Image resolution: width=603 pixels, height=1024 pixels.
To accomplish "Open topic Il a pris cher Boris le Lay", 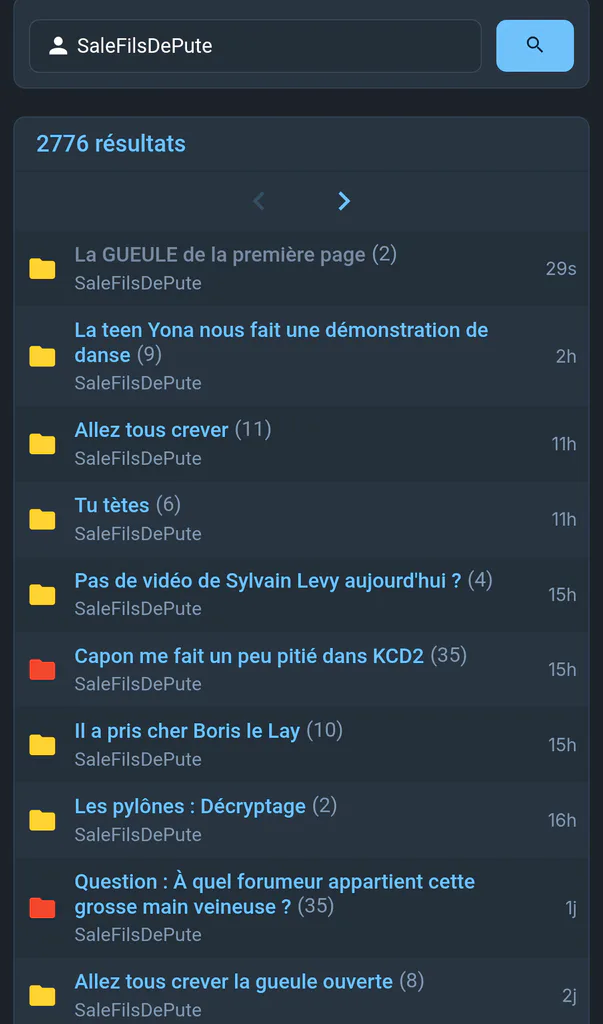I will (187, 731).
